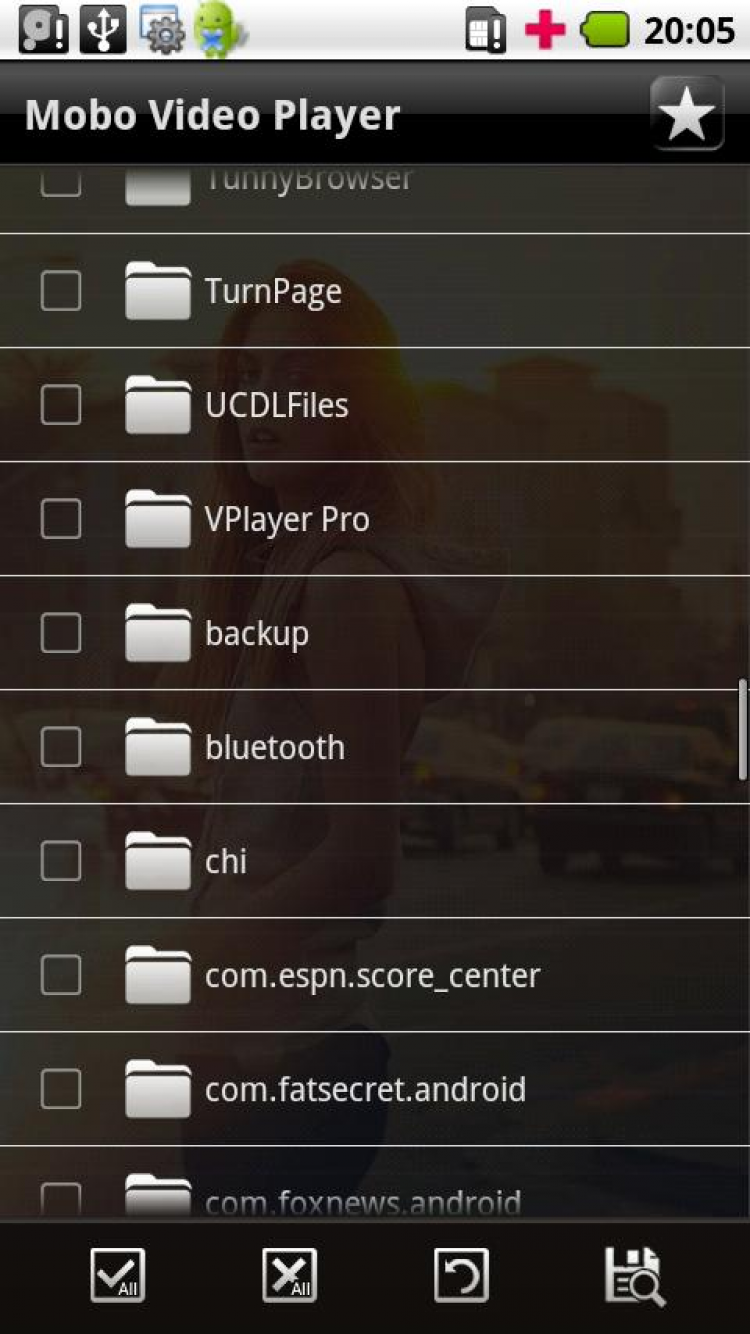This screenshot has height=1334, width=750.
Task: Open the favorites star icon
Action: (687, 113)
